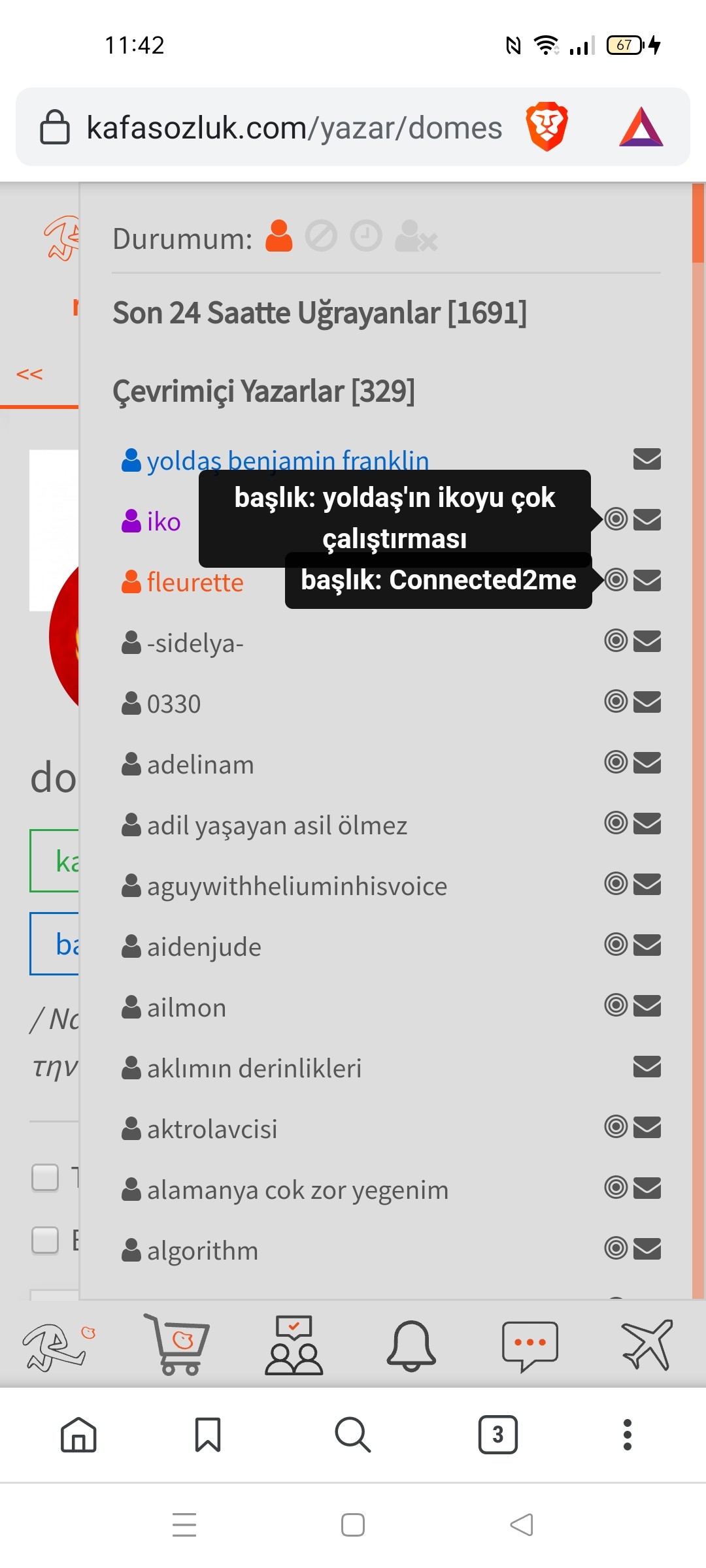
Task: Open the notifications bell
Action: [411, 1344]
